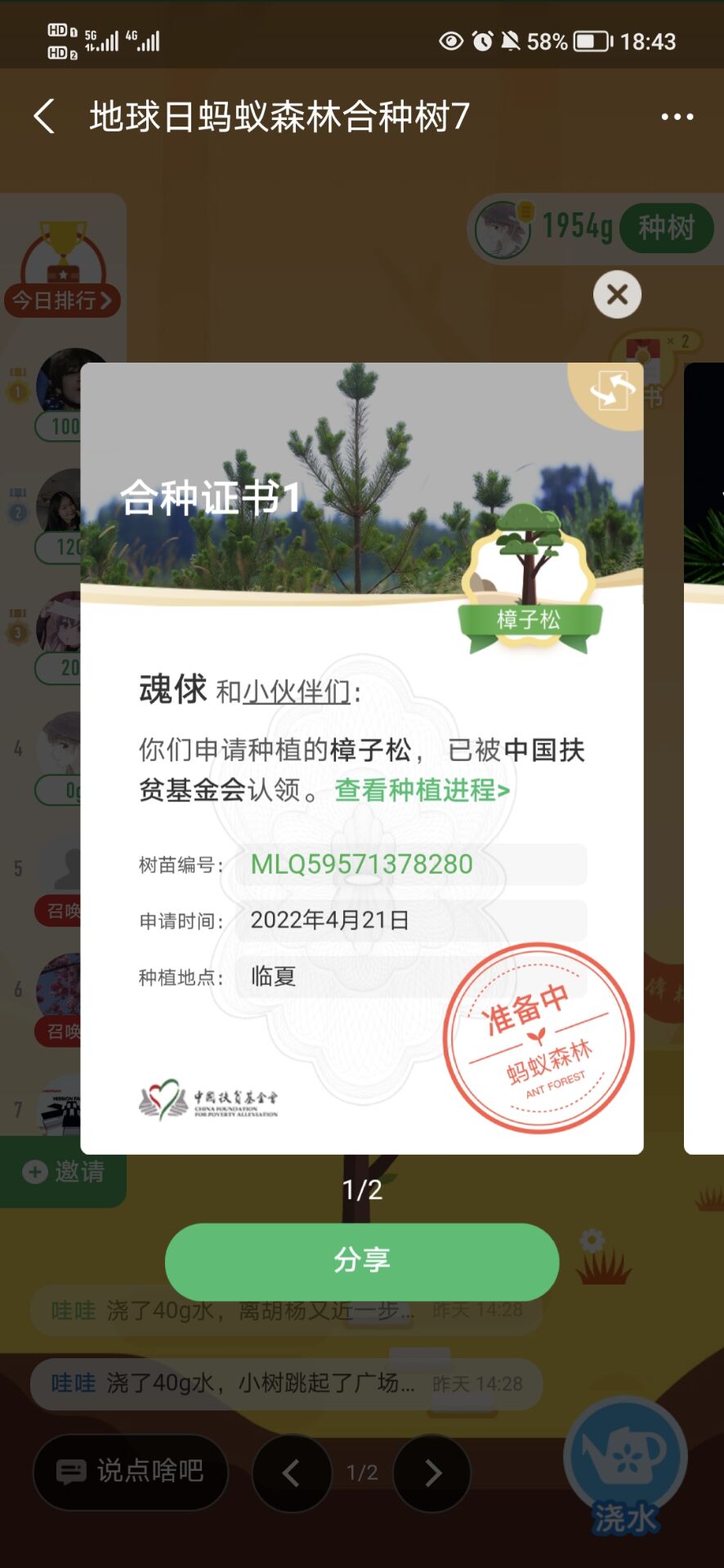724x1568 pixels.
Task: Open the 小伙伴们 link
Action: [x=297, y=692]
